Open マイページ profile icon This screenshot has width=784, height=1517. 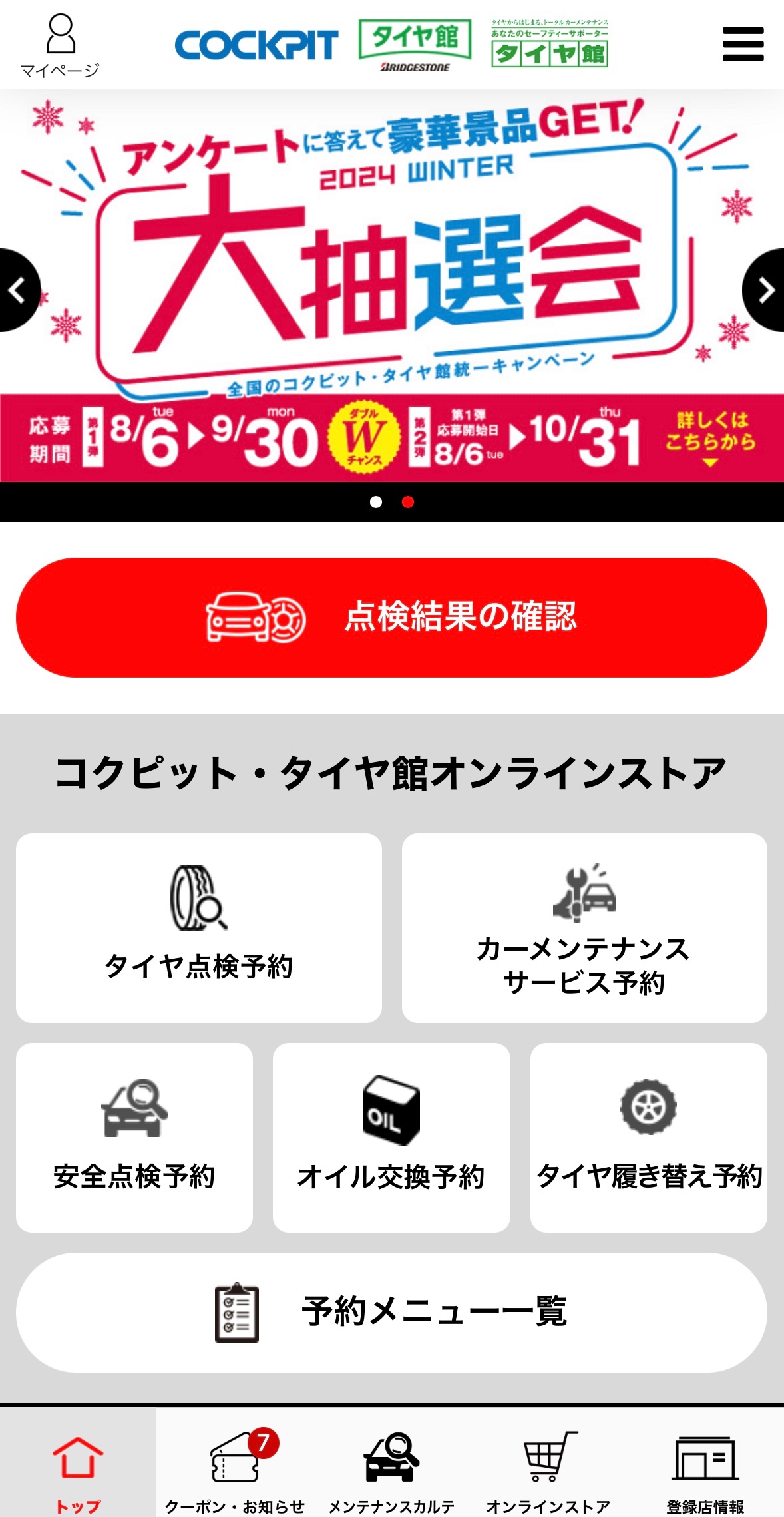tap(60, 45)
